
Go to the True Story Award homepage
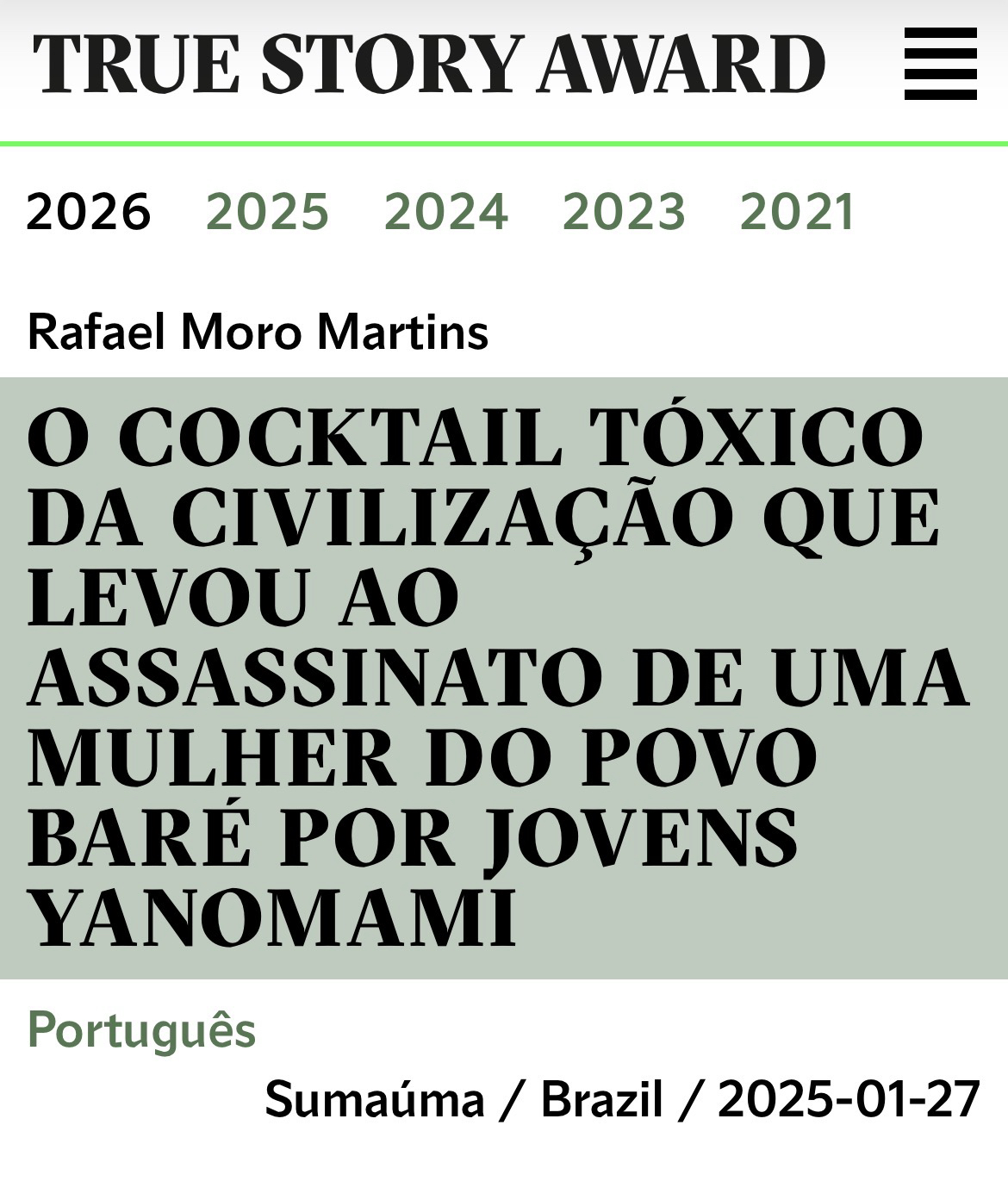(428, 64)
